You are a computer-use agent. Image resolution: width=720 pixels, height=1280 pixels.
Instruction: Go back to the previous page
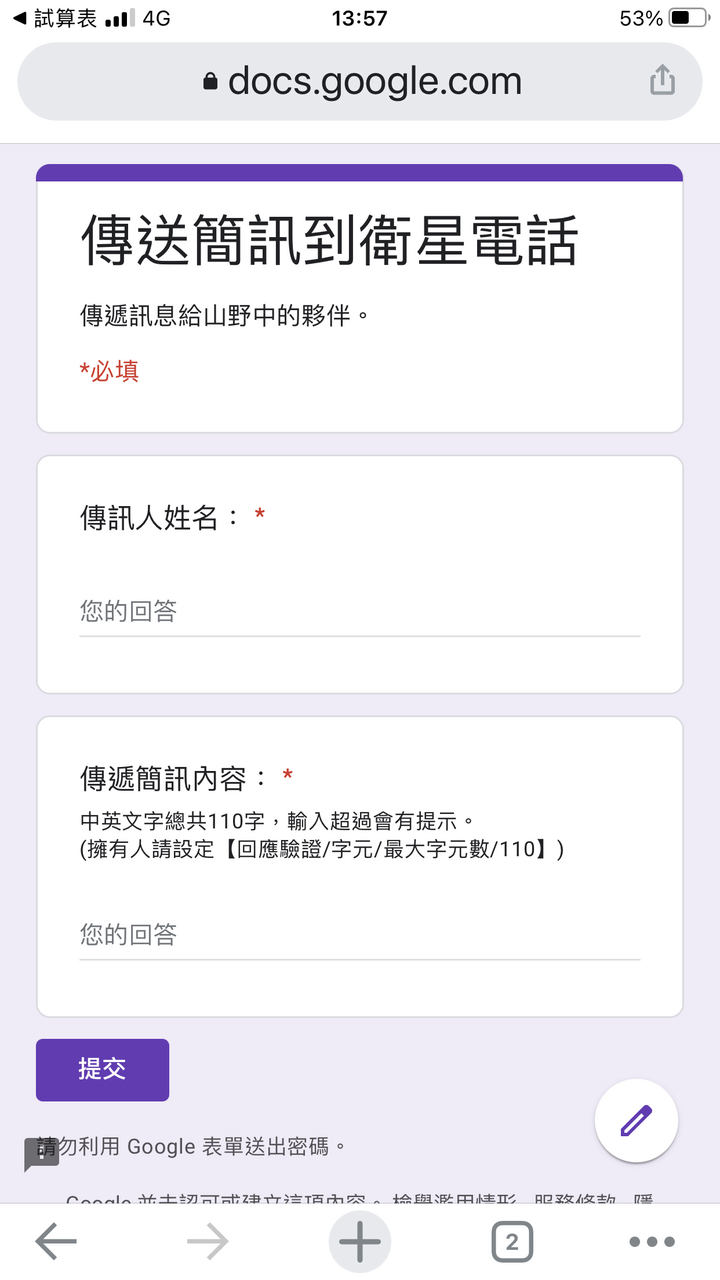tap(56, 1242)
